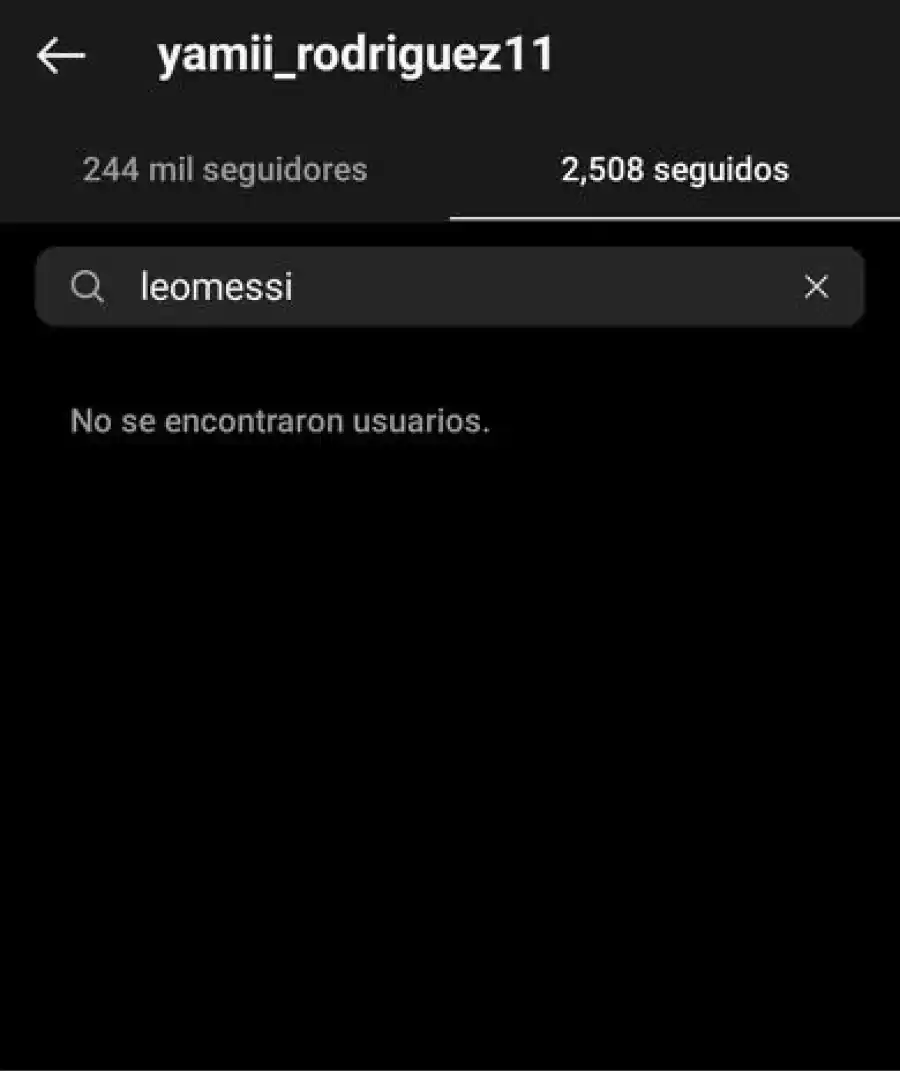Tap the back navigation chevron
The height and width of the screenshot is (1071, 900).
pos(60,55)
